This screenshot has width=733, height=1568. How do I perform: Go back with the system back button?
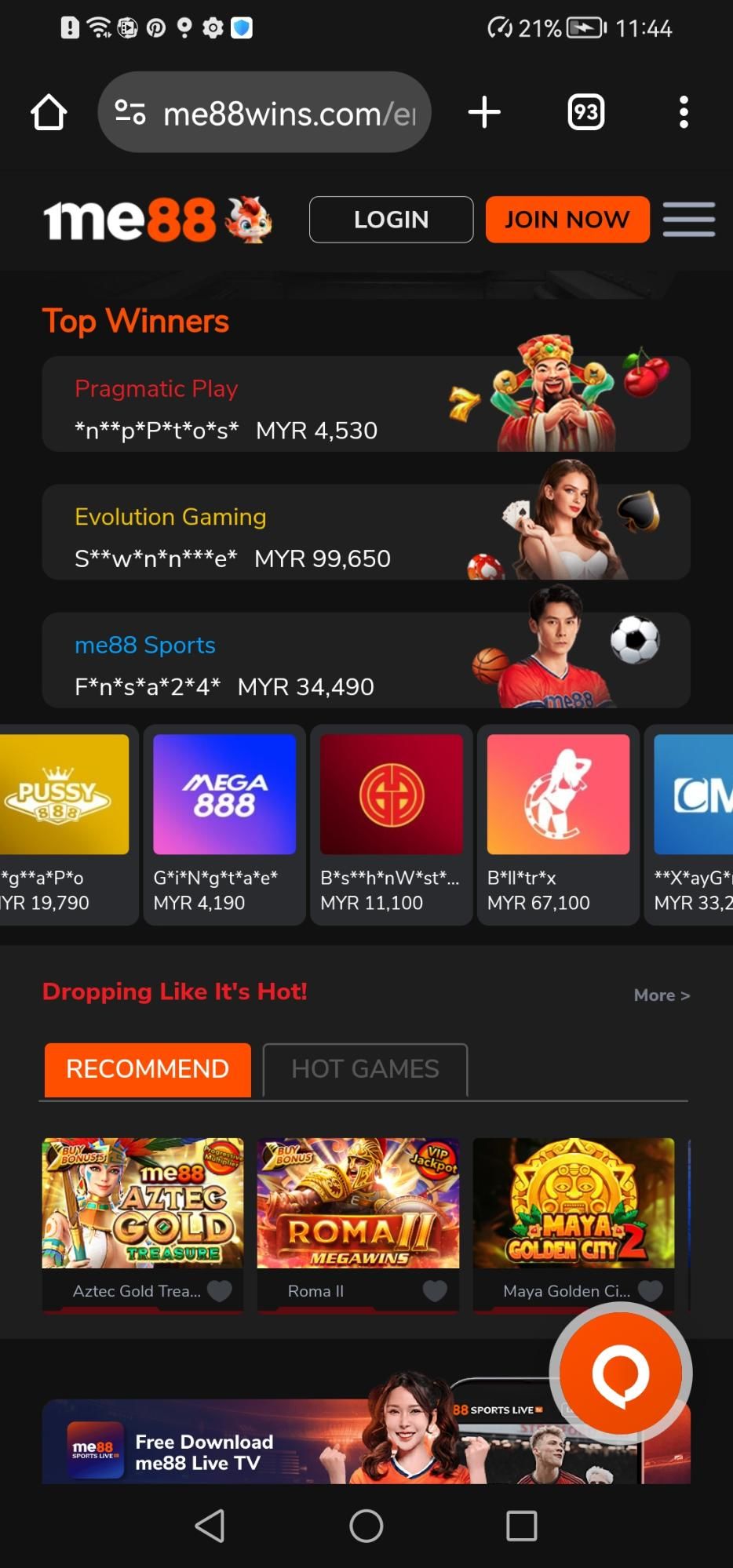tap(210, 1526)
